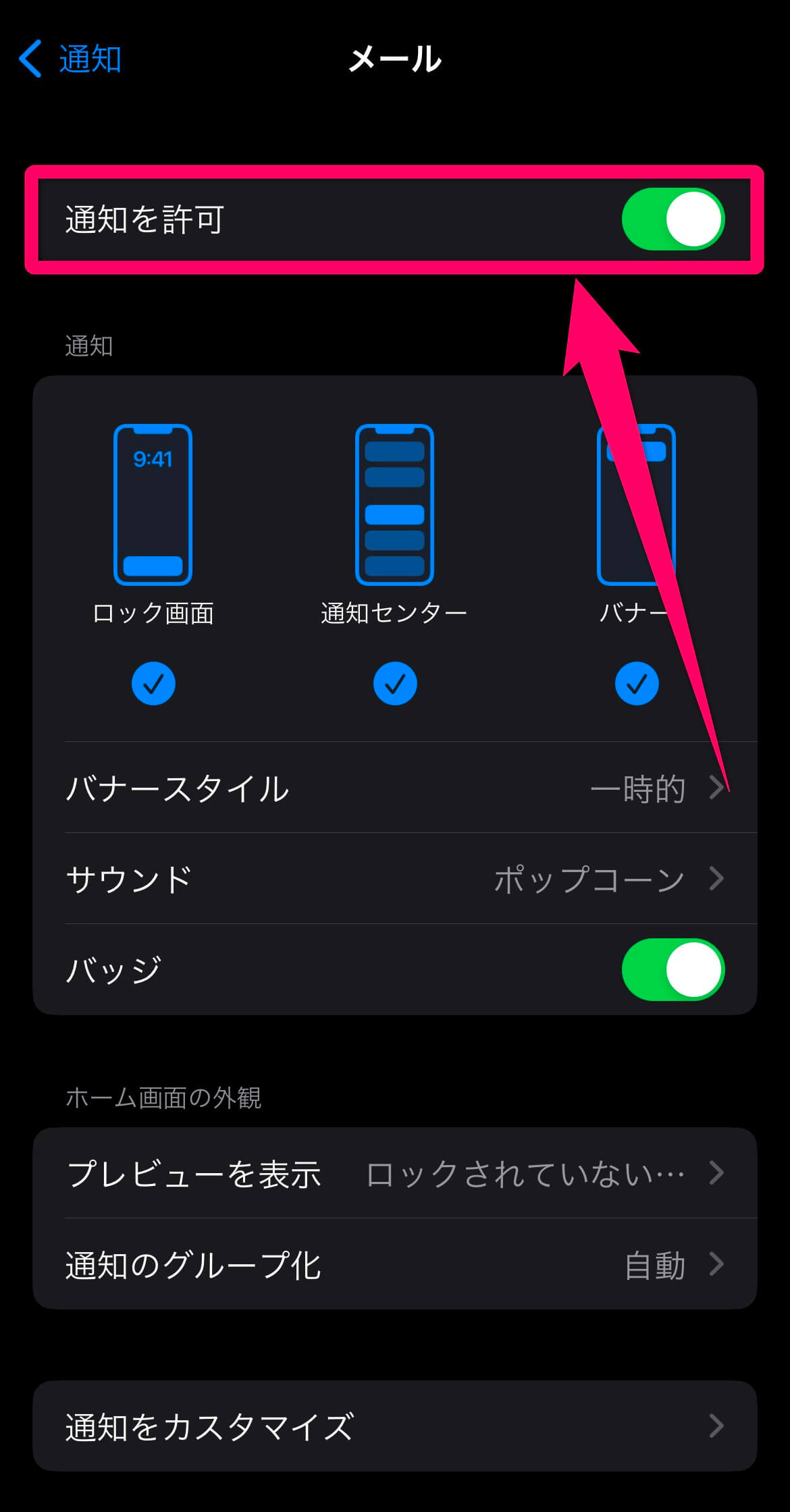
Task: Select the バナー (Banners) phone icon
Action: [635, 503]
